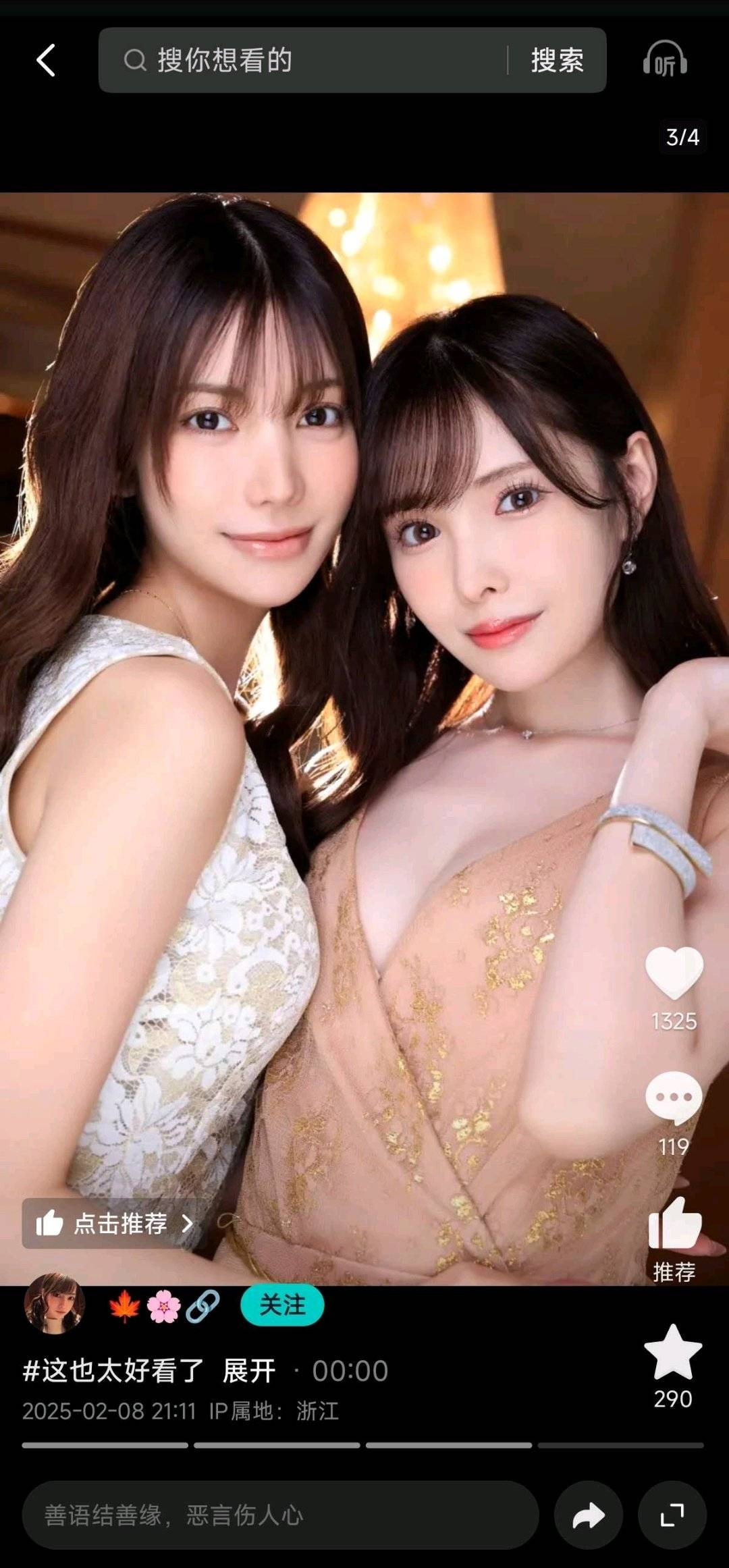729x1568 pixels.
Task: Follow the author with the 关注 button
Action: (x=282, y=1305)
